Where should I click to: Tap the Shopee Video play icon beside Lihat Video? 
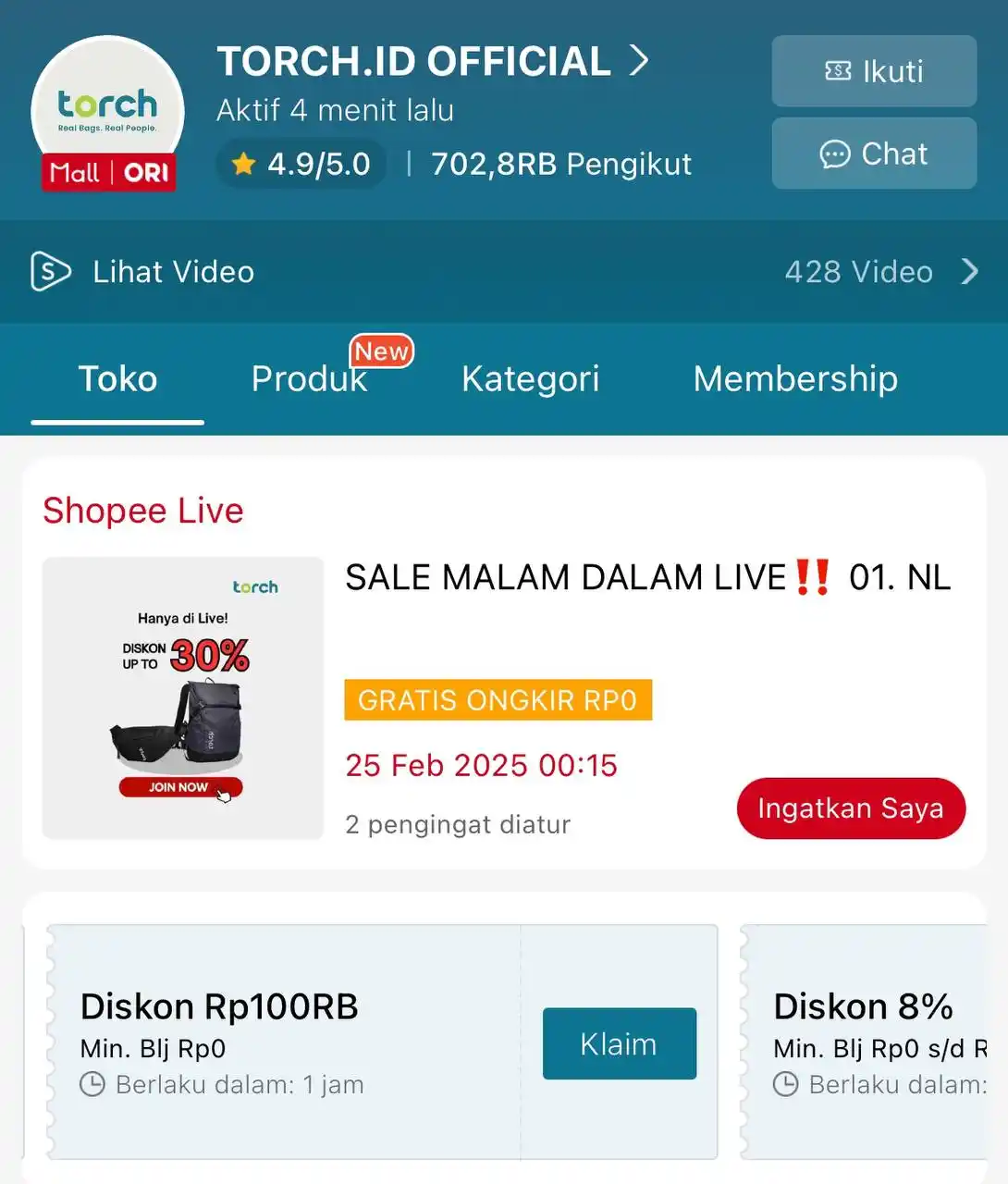pos(51,271)
